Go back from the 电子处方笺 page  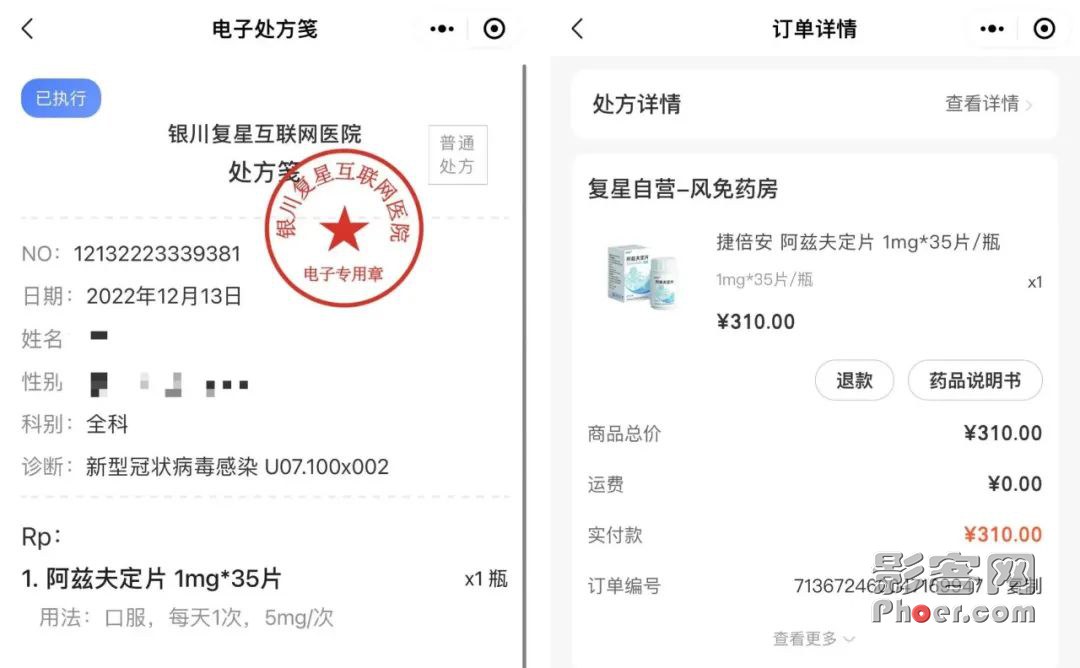(28, 29)
